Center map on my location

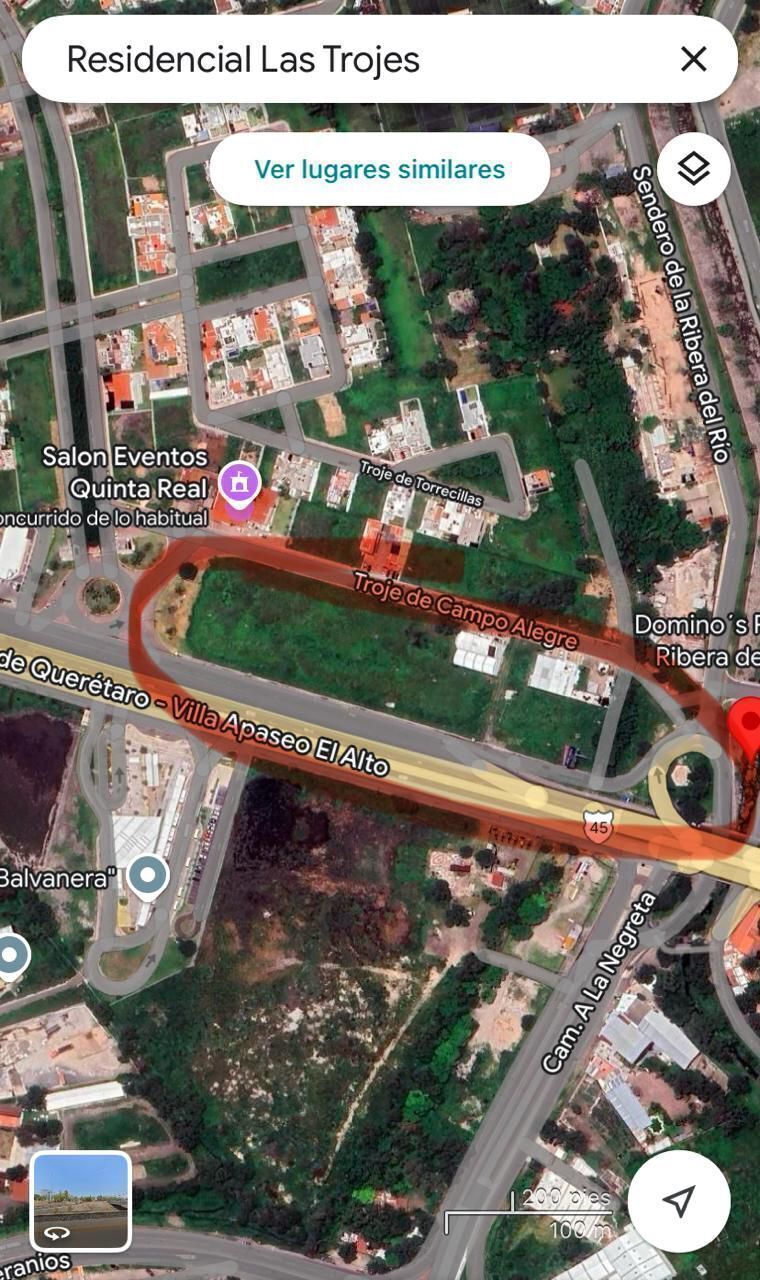pyautogui.click(x=679, y=1201)
